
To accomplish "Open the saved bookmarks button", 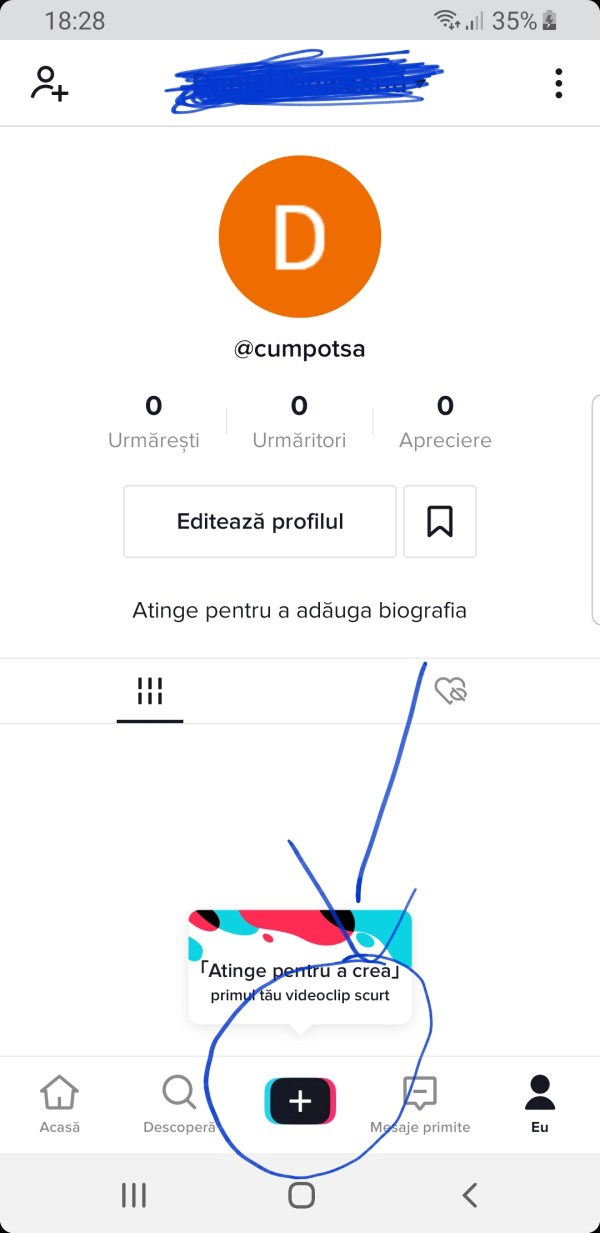I will pos(440,521).
